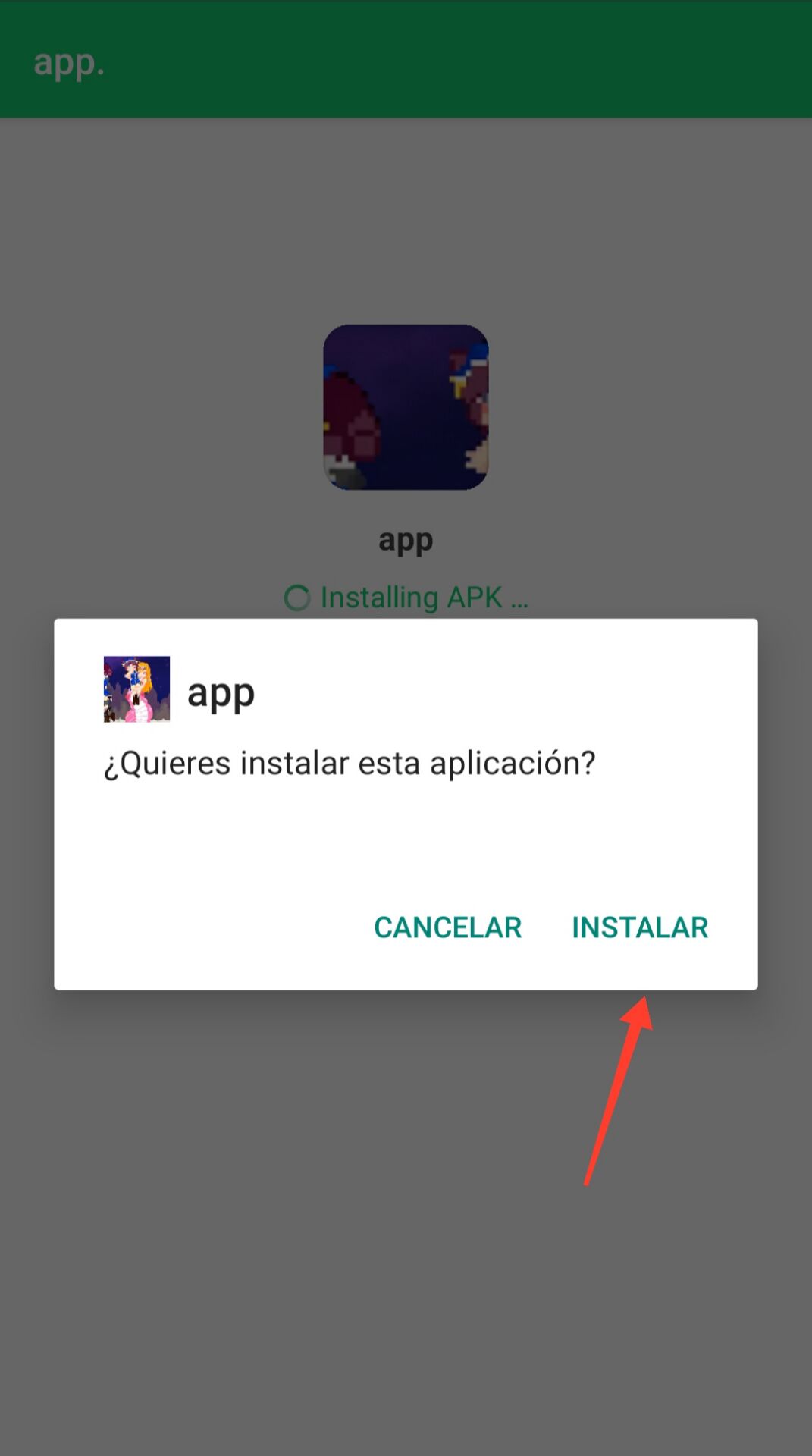The width and height of the screenshot is (812, 1456).
Task: Tap the question asking to install the application
Action: 350,763
